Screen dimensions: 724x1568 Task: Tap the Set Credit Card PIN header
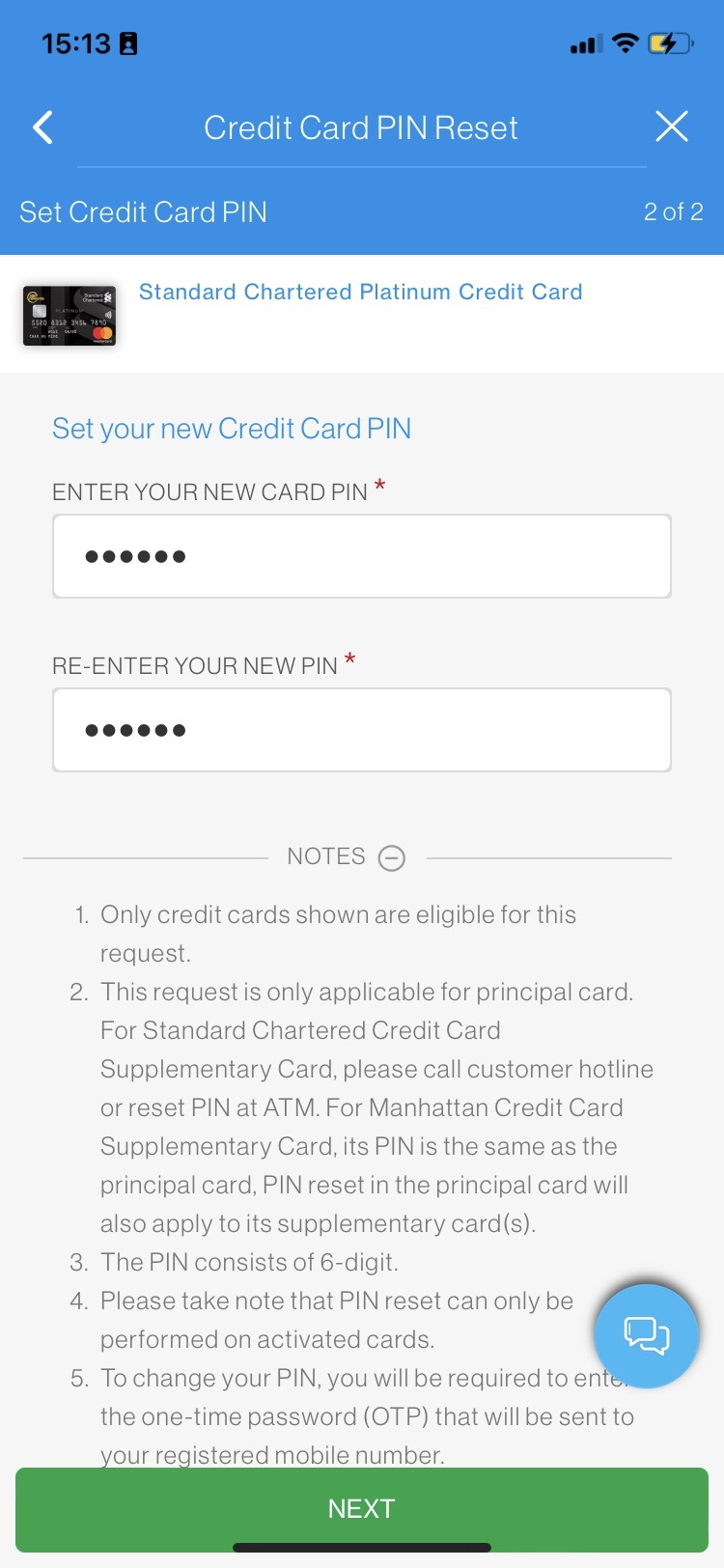tap(143, 211)
